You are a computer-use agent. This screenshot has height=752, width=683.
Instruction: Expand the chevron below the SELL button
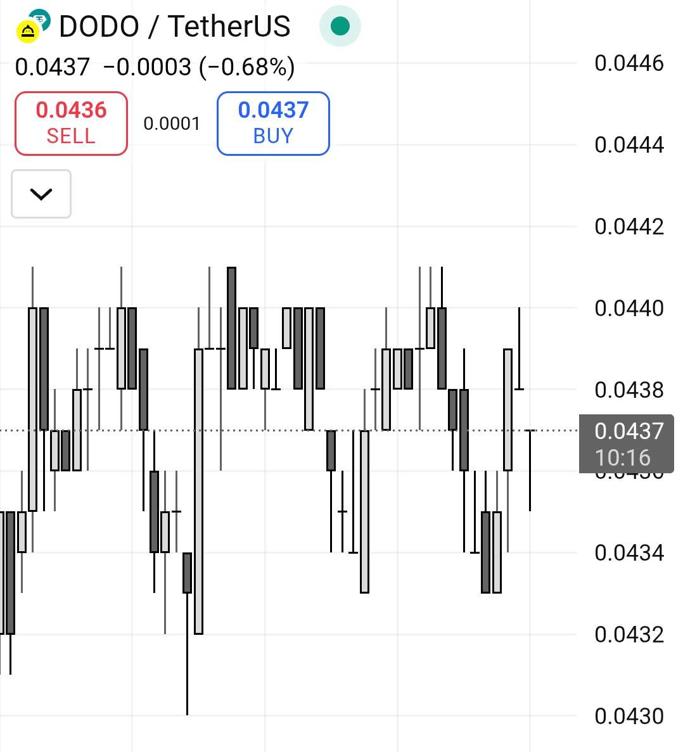pos(41,194)
